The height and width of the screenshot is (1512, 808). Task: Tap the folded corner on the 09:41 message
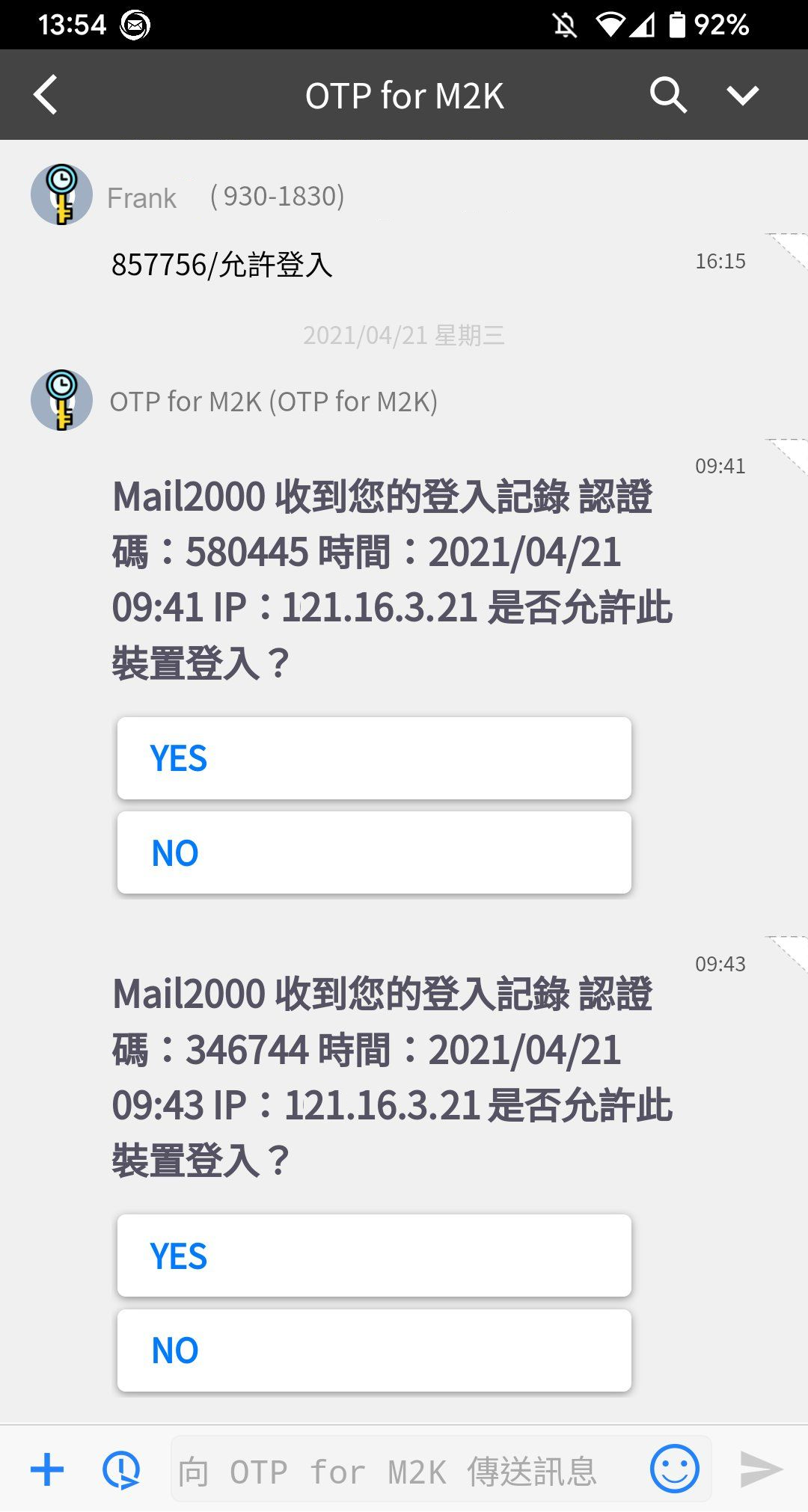coord(789,449)
